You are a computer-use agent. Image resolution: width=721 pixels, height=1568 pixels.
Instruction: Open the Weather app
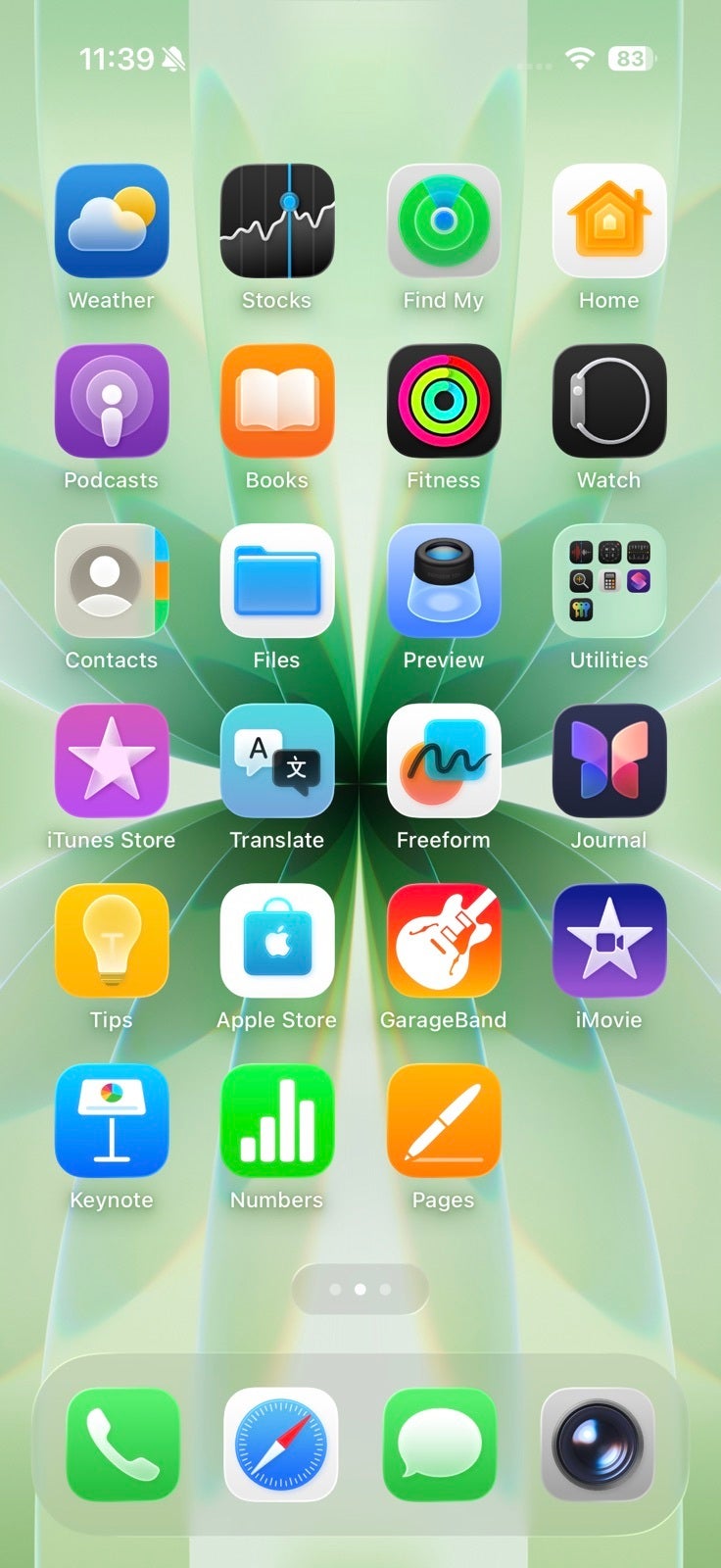tap(112, 221)
